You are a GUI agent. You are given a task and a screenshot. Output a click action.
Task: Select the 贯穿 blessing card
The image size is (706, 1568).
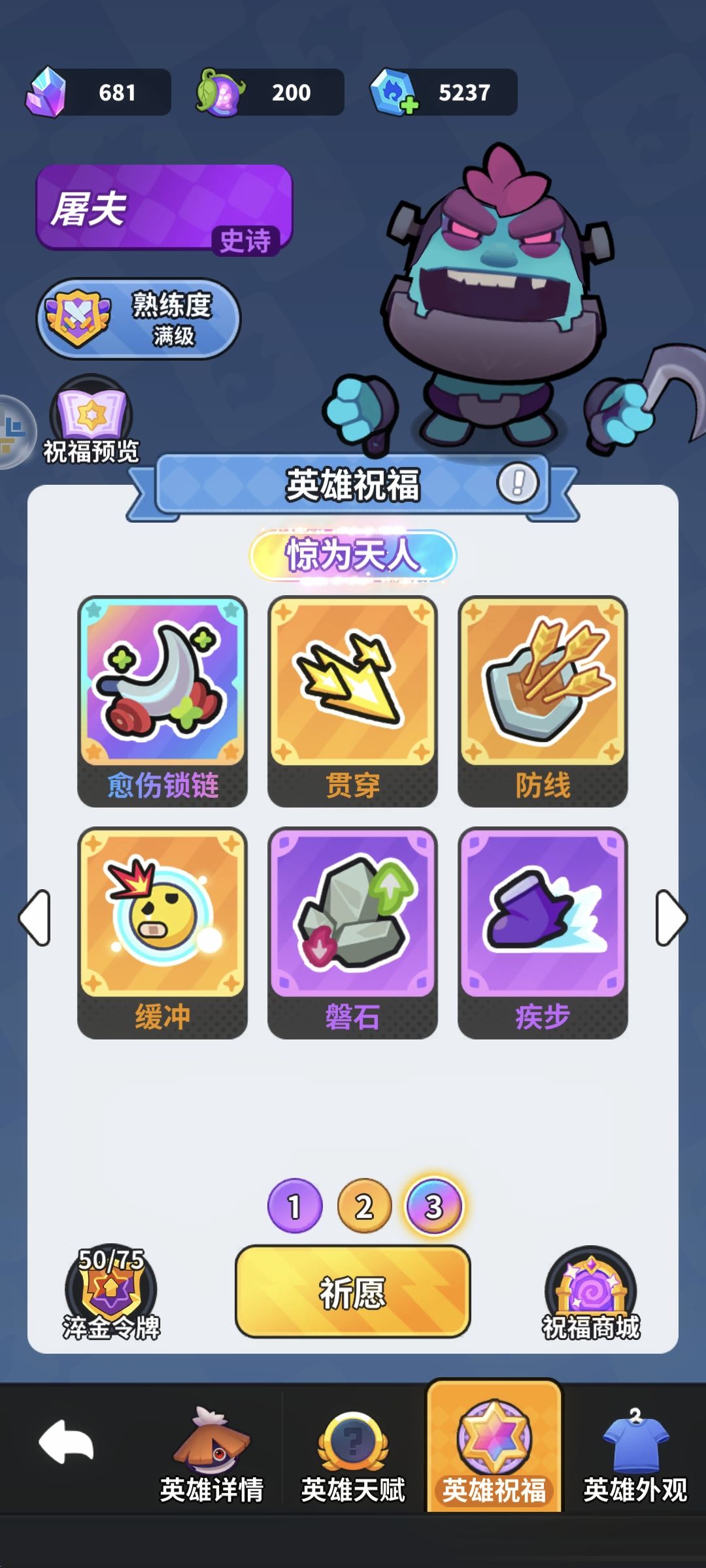point(353,698)
